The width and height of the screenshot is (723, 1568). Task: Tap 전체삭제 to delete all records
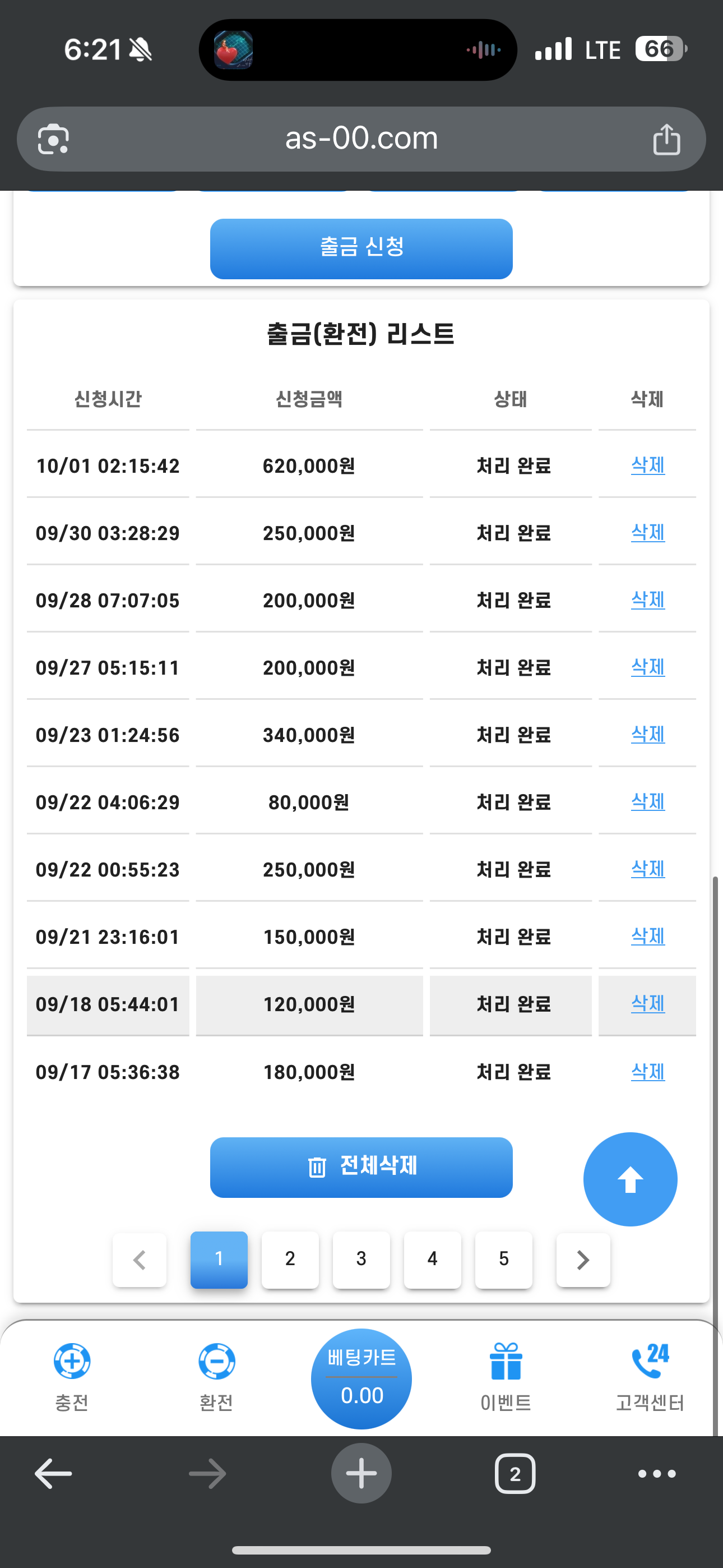[361, 1167]
